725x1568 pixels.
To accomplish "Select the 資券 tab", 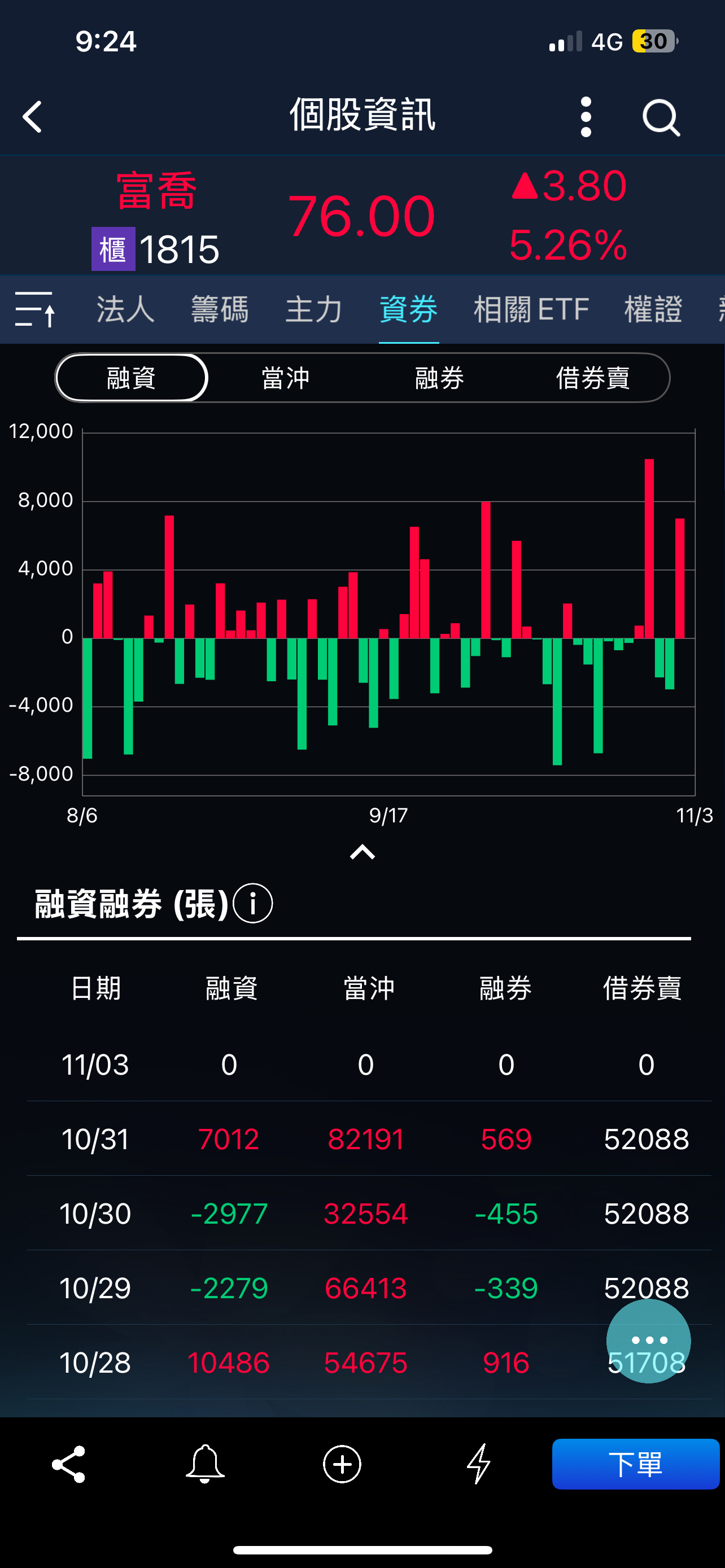I will 408,309.
